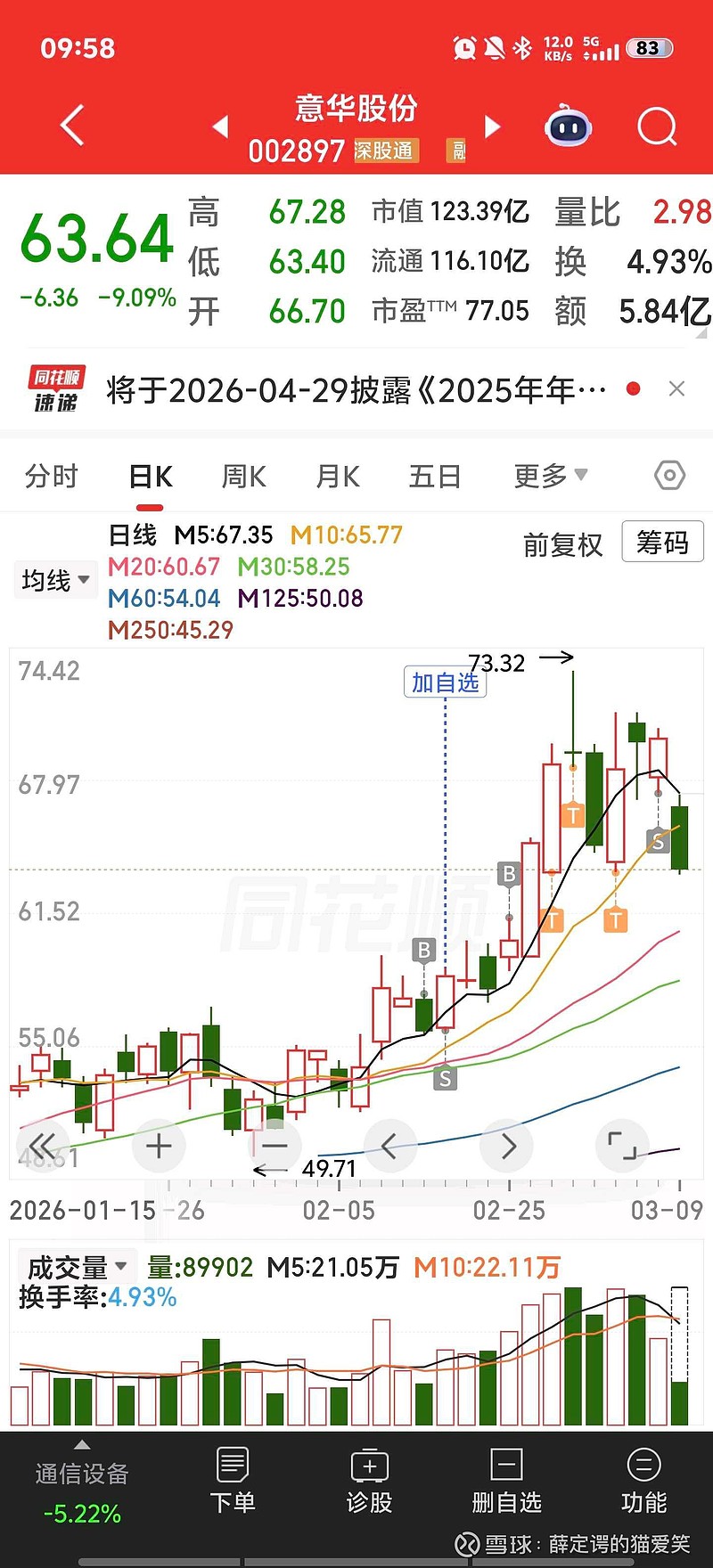
Task: Toggle 前复权 price adjustment mode
Action: pyautogui.click(x=563, y=543)
